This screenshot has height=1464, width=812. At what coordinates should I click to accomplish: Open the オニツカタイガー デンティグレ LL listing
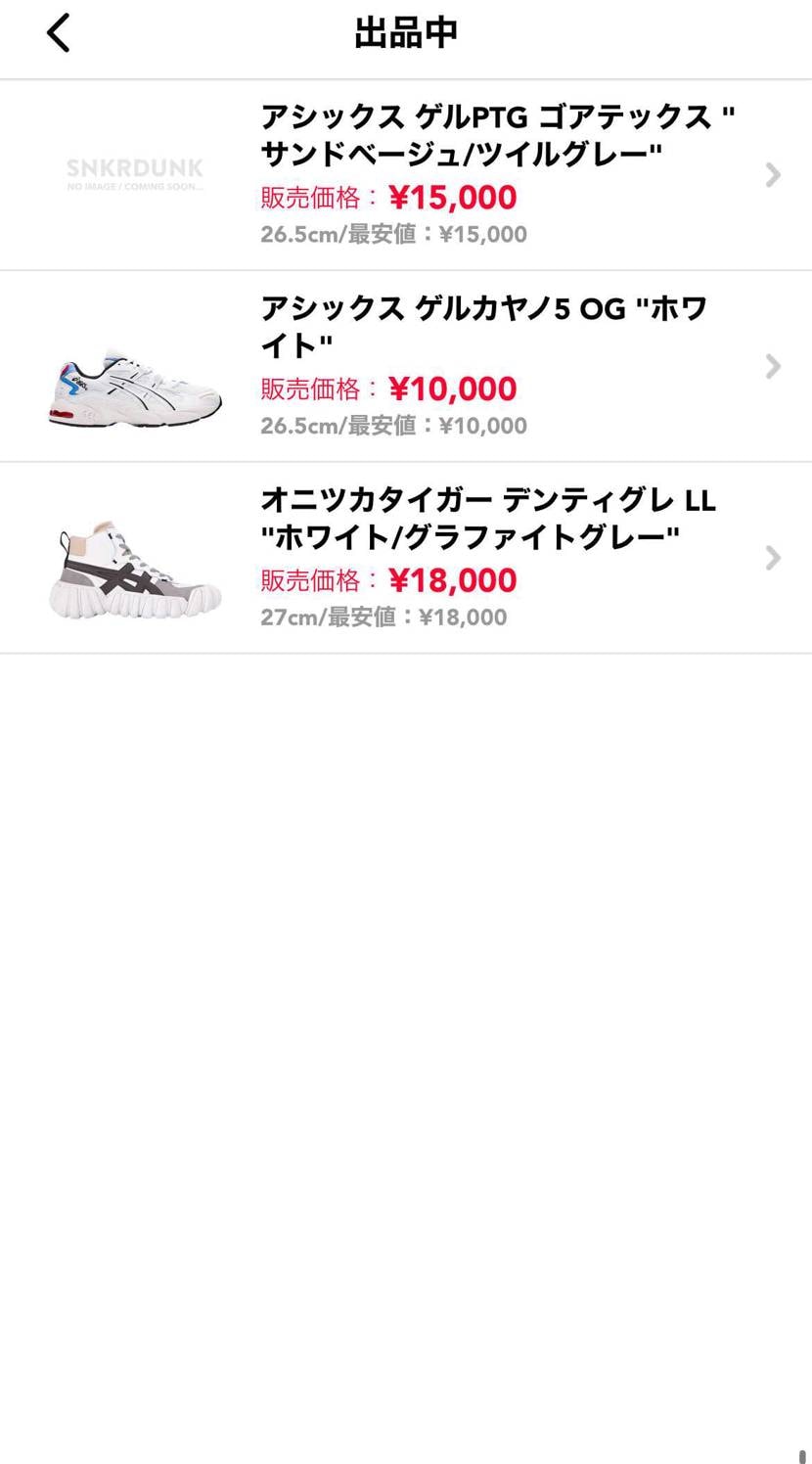(x=440, y=558)
